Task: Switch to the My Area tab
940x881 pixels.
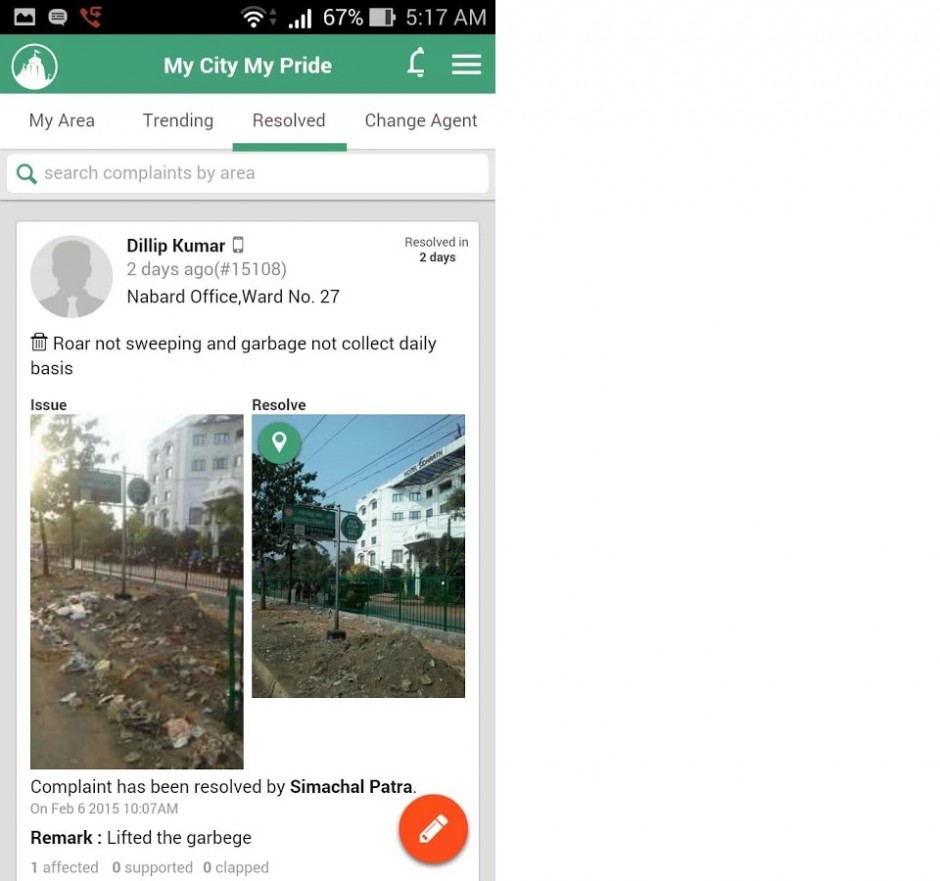Action: (62, 121)
